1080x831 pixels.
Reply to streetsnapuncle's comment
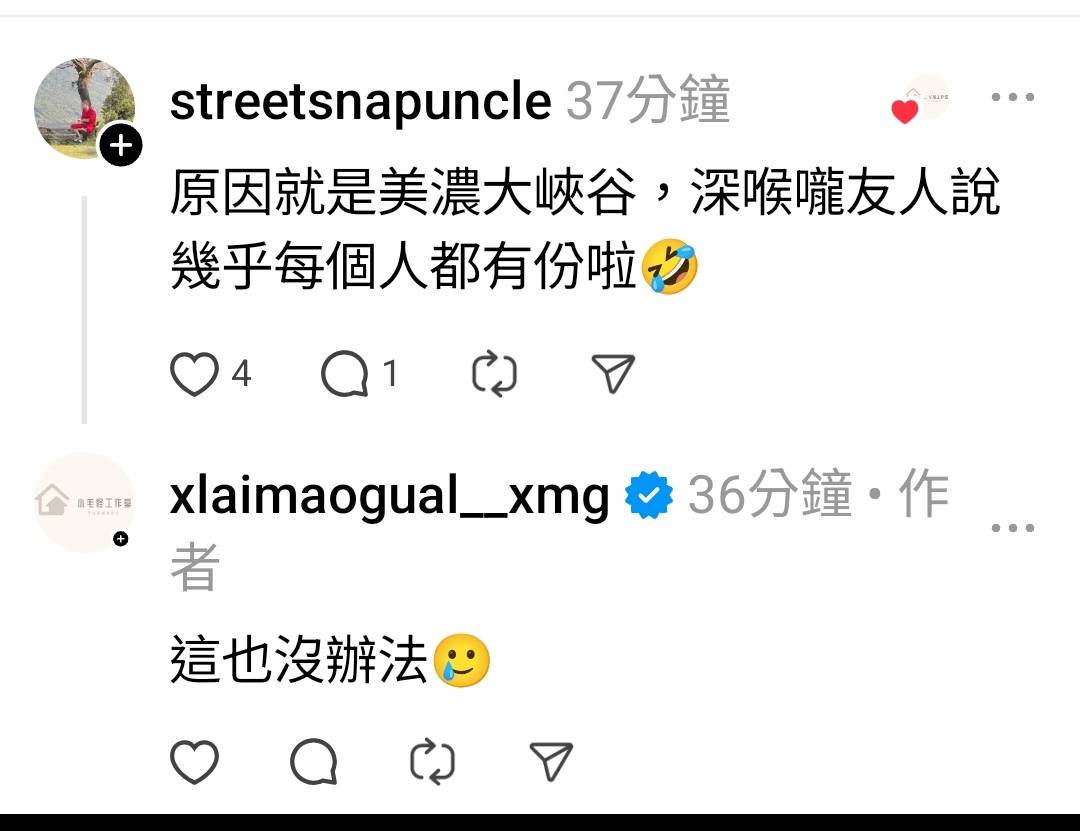[x=345, y=375]
